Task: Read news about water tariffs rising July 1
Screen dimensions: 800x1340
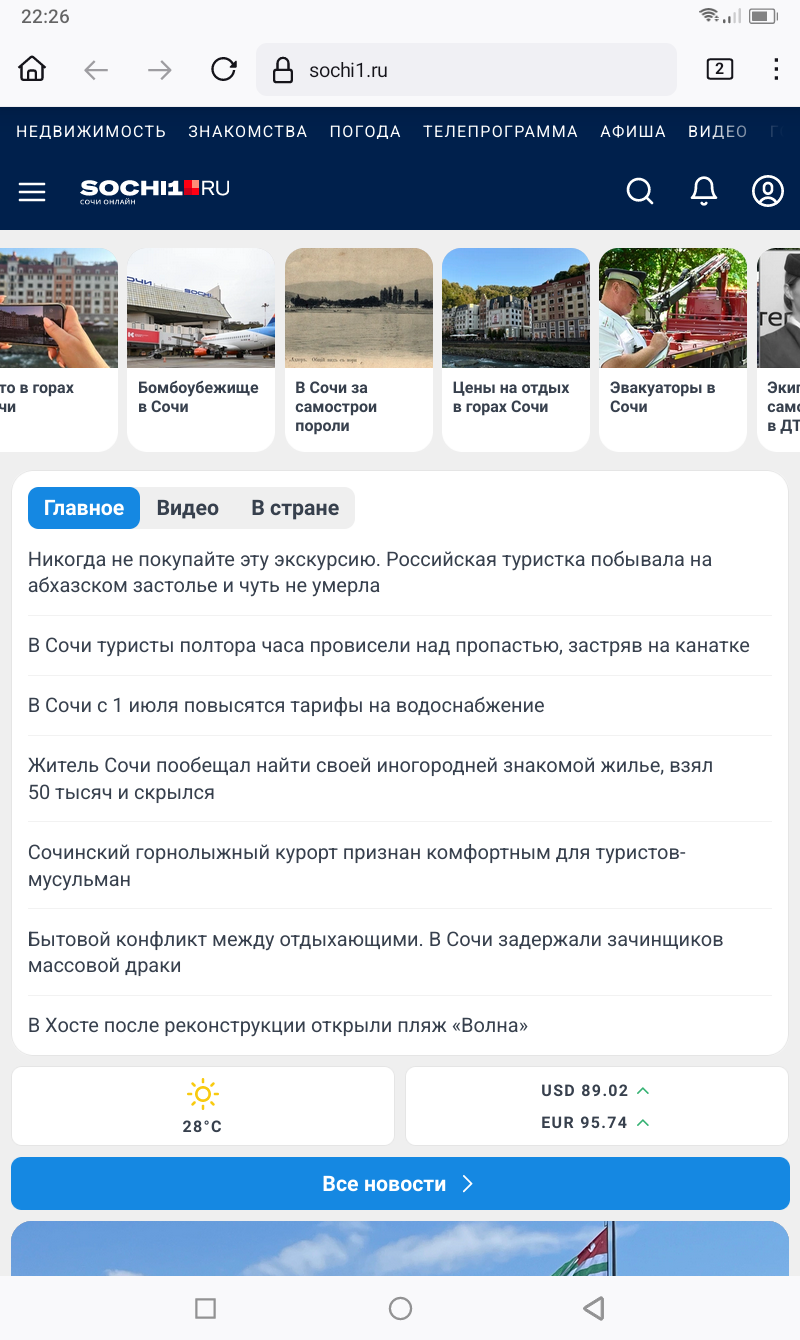Action: (x=286, y=705)
